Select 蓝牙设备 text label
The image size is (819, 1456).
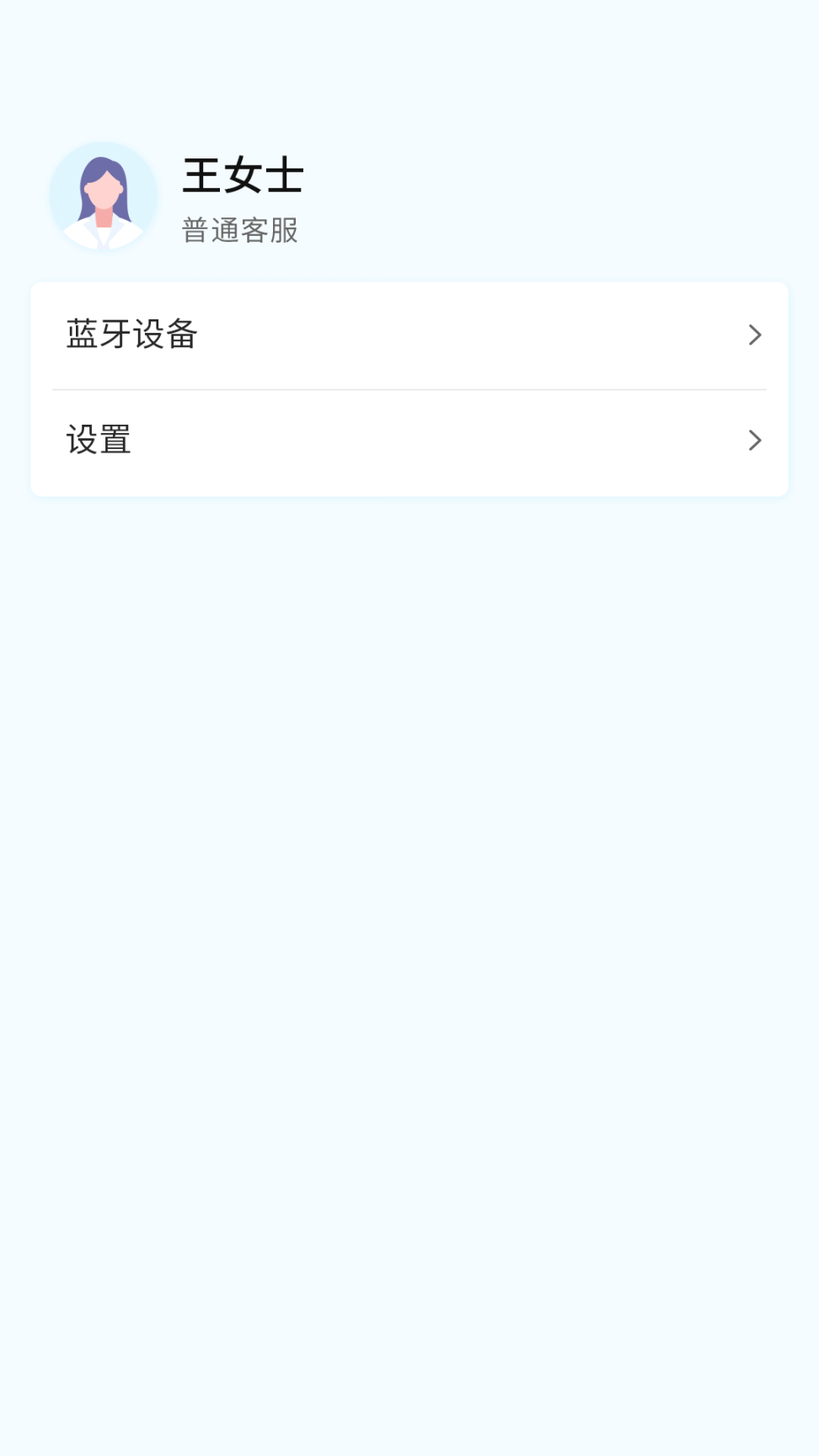(132, 335)
